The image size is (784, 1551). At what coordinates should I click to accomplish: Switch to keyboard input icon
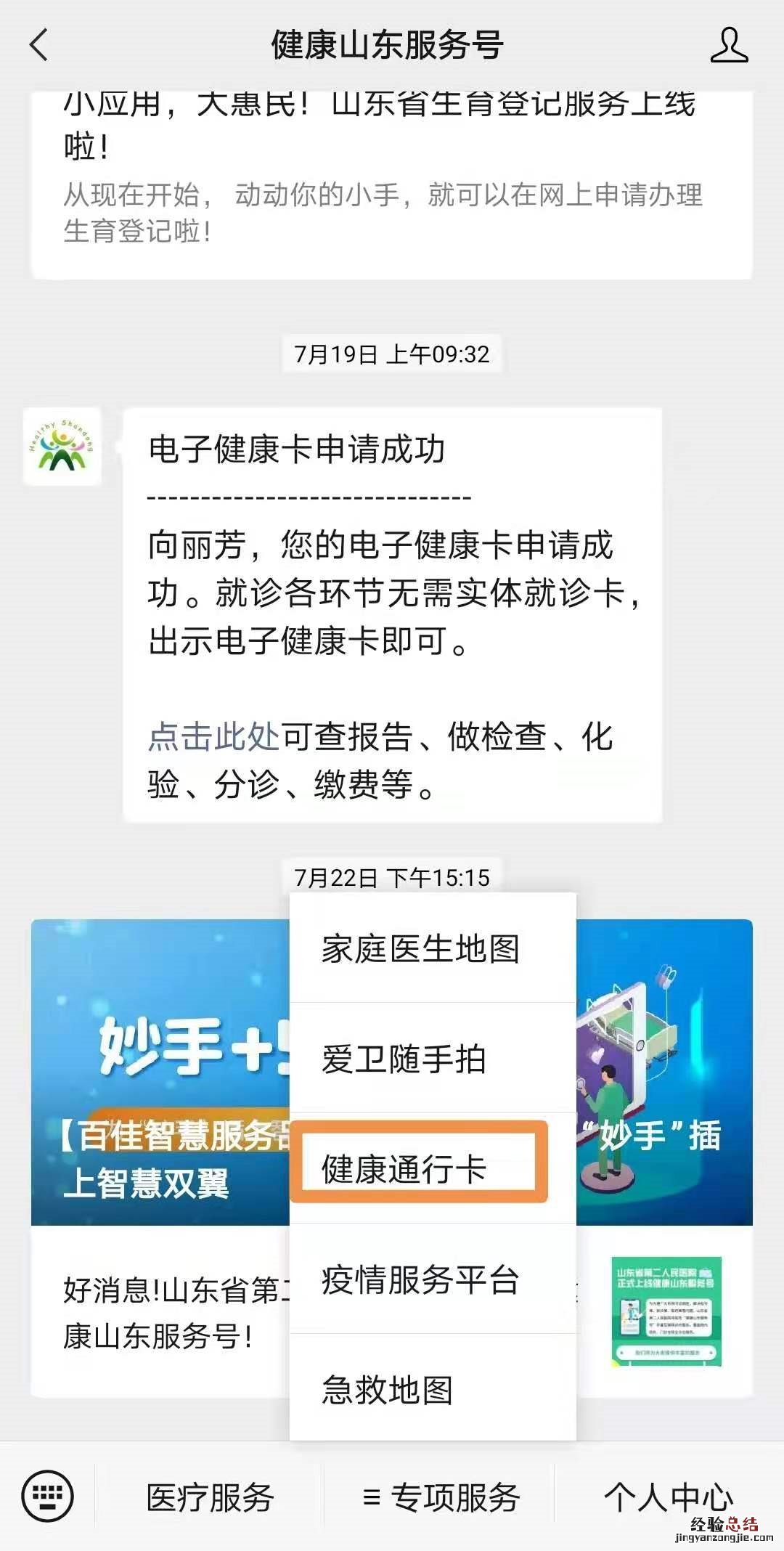point(48,1496)
